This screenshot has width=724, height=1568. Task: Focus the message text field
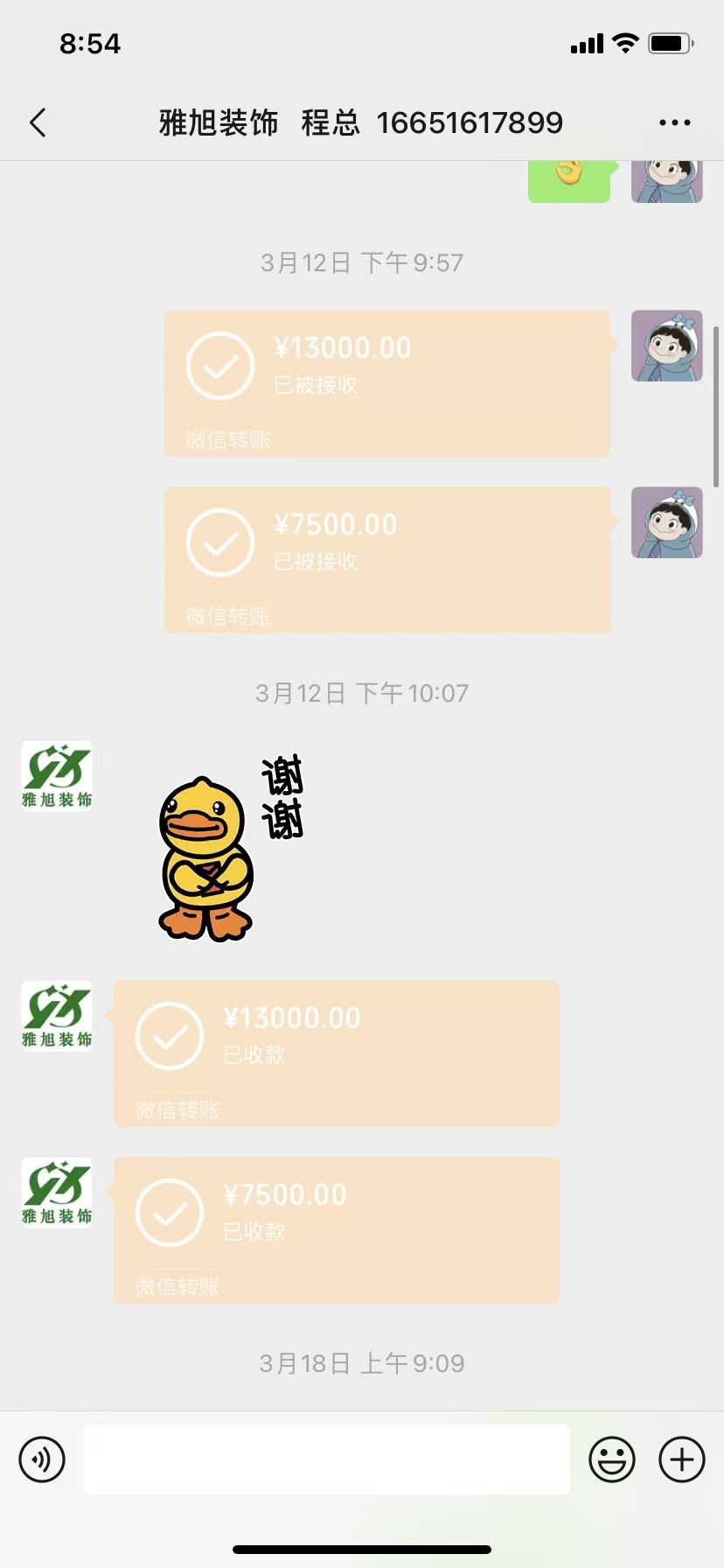click(x=326, y=1459)
